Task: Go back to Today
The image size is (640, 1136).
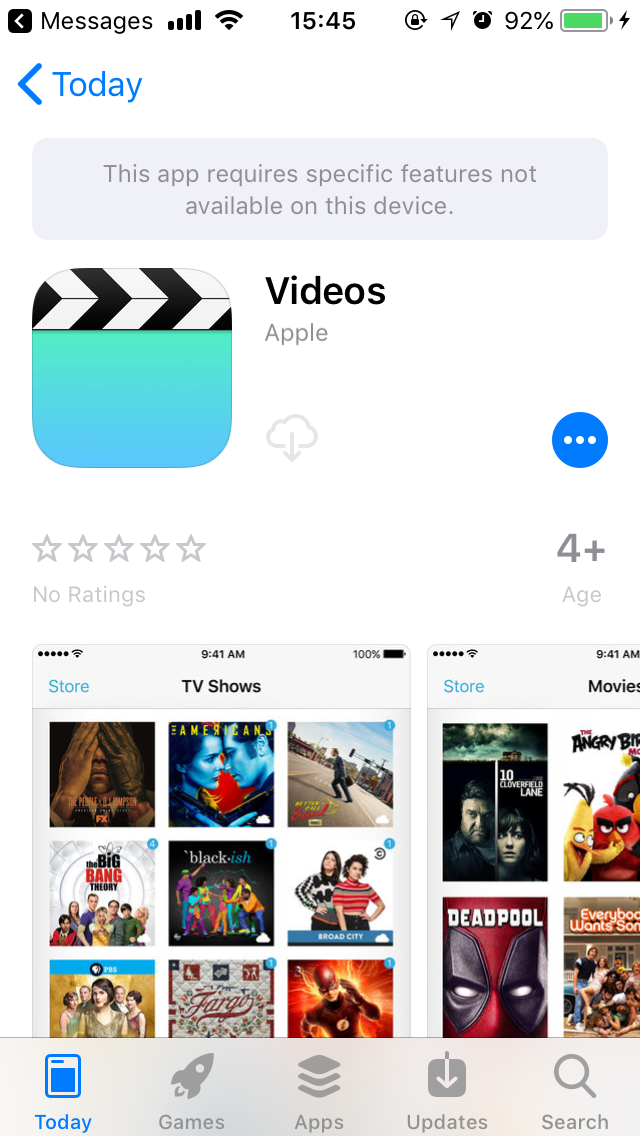Action: tap(80, 85)
